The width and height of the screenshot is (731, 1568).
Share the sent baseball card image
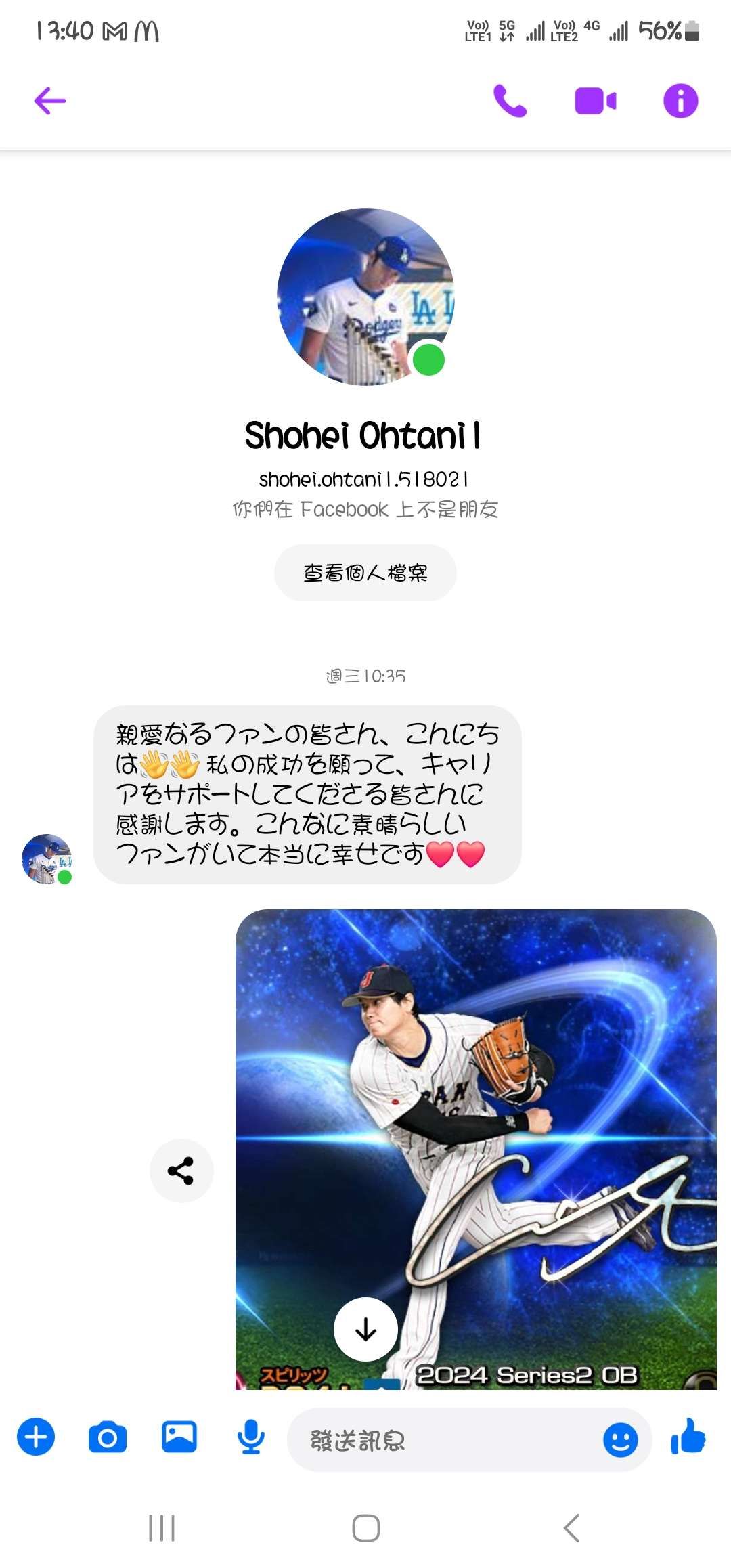coord(181,1171)
